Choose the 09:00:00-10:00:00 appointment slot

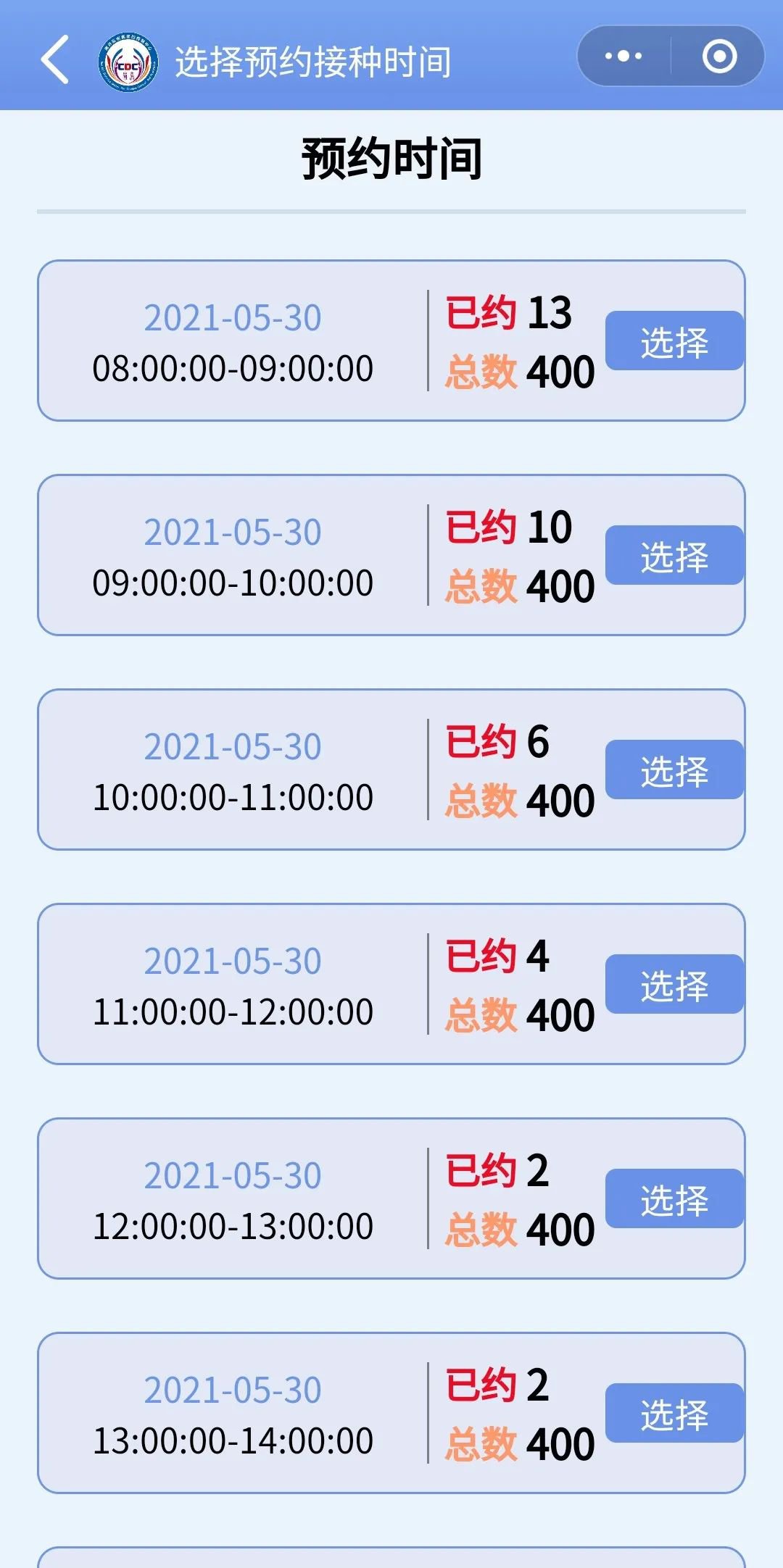click(674, 556)
